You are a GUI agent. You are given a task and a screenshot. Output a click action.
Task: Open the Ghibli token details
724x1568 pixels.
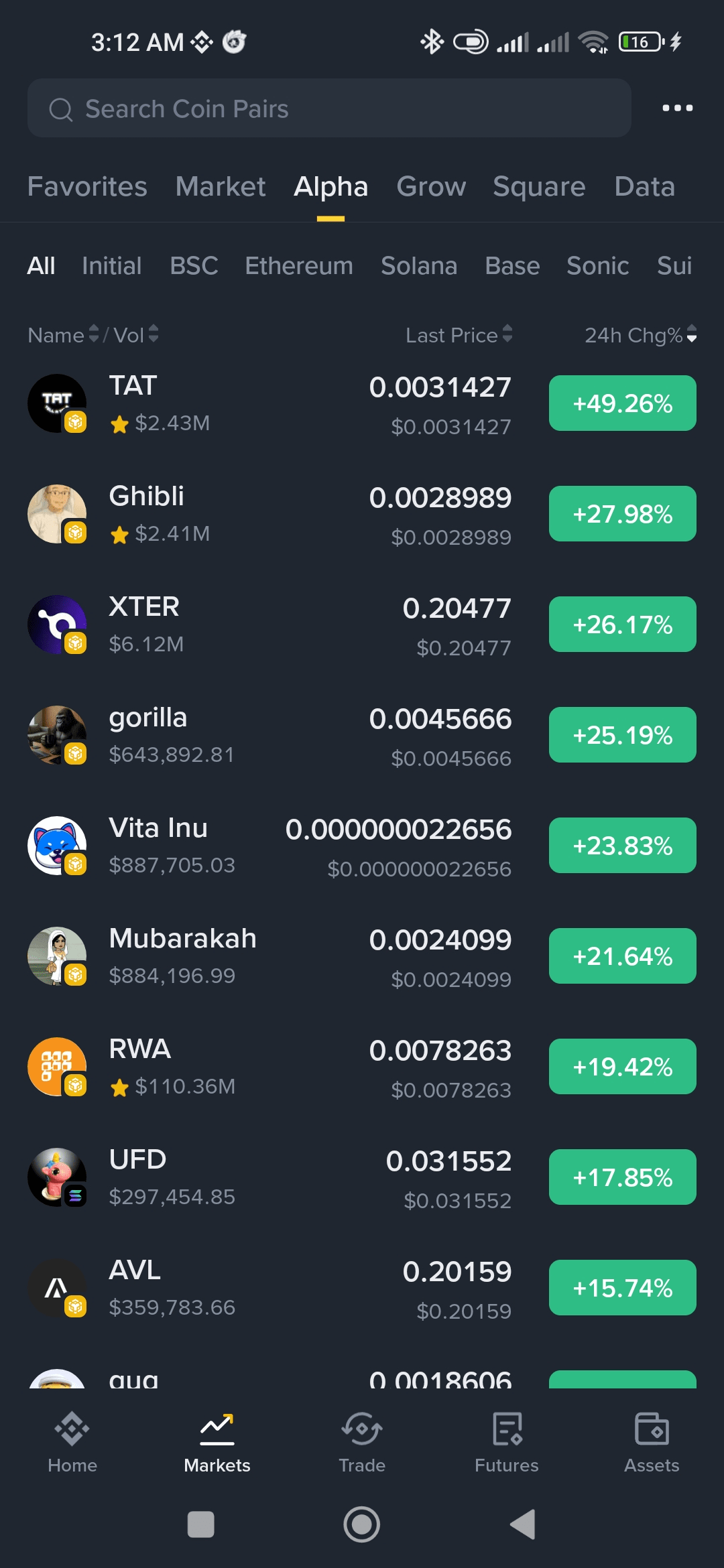point(268,514)
